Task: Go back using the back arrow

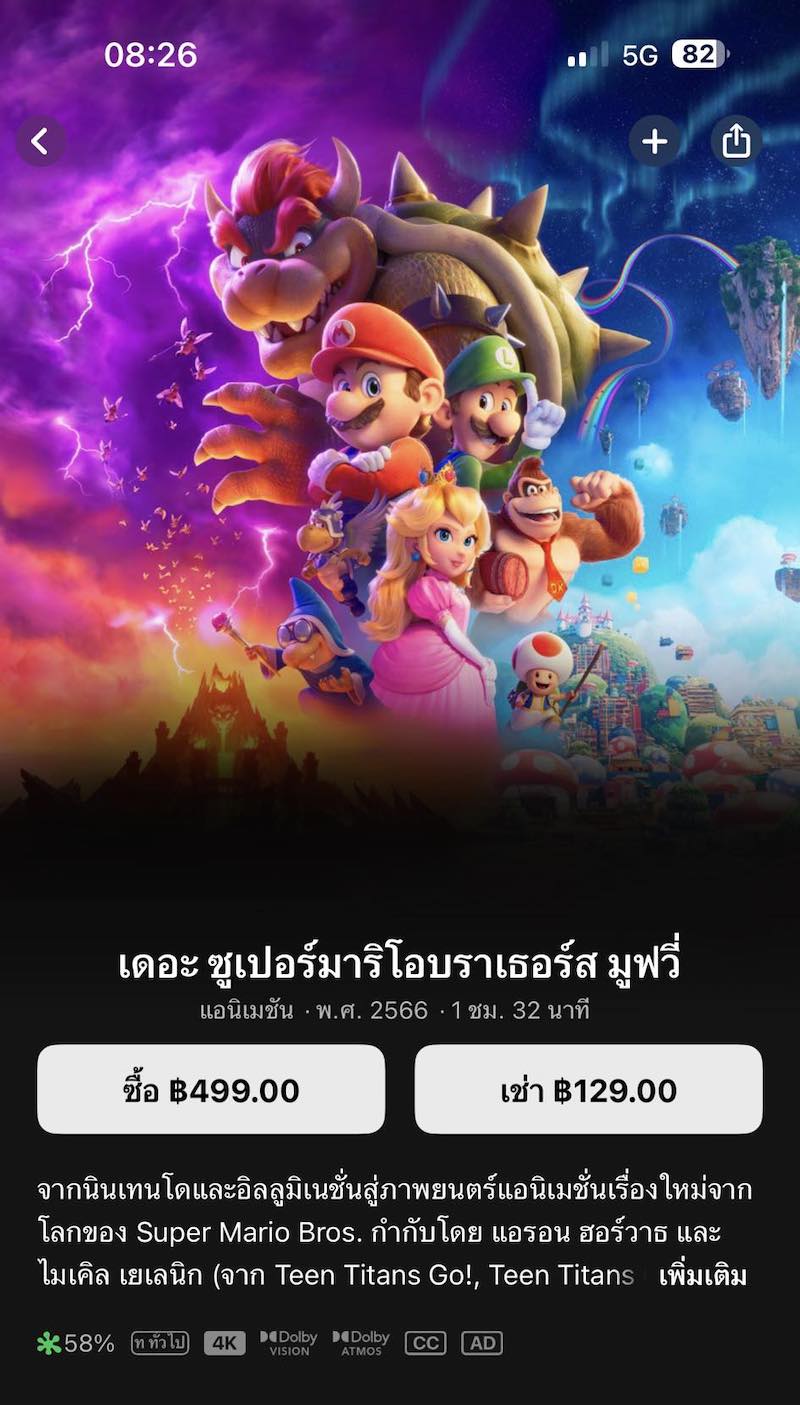Action: [40, 141]
